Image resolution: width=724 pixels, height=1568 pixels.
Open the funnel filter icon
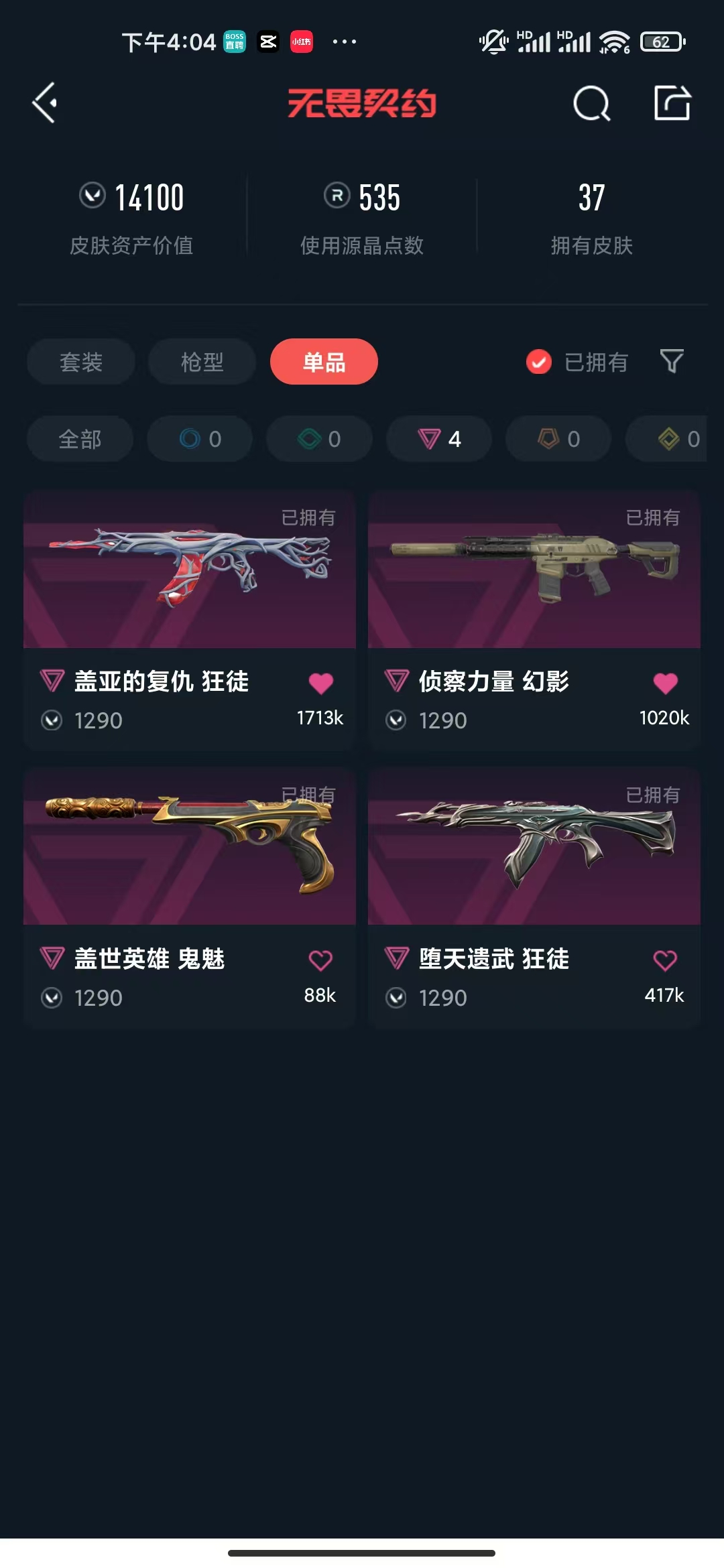pyautogui.click(x=672, y=362)
